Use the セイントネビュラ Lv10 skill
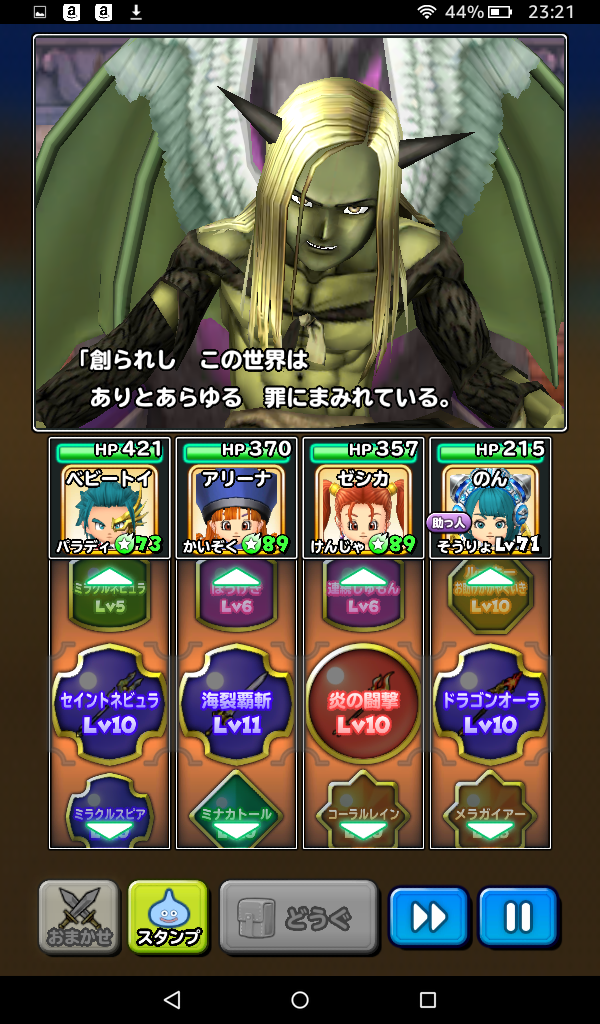The image size is (600, 1024). point(109,709)
